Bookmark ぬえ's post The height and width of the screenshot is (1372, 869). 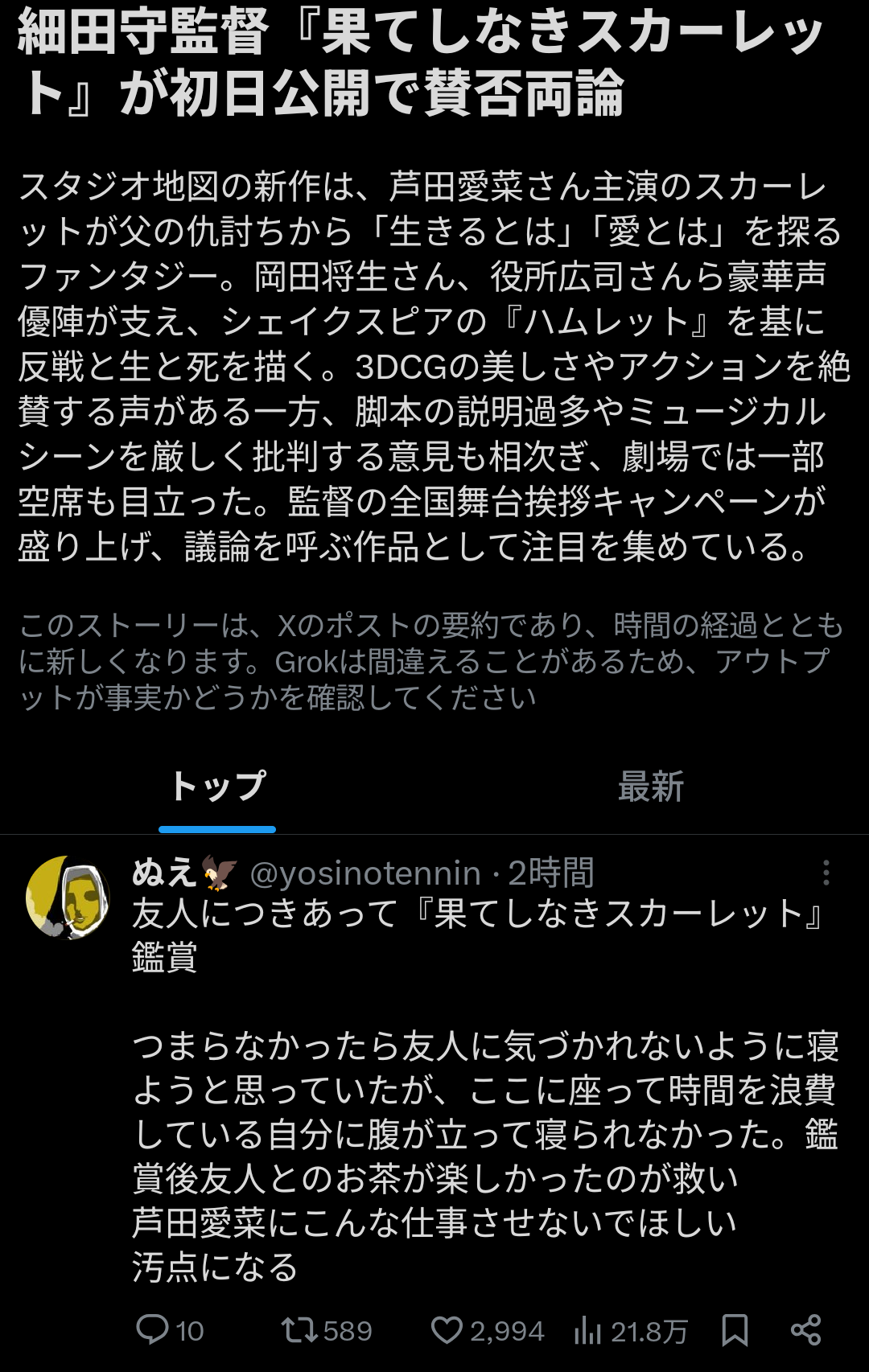[x=735, y=1330]
